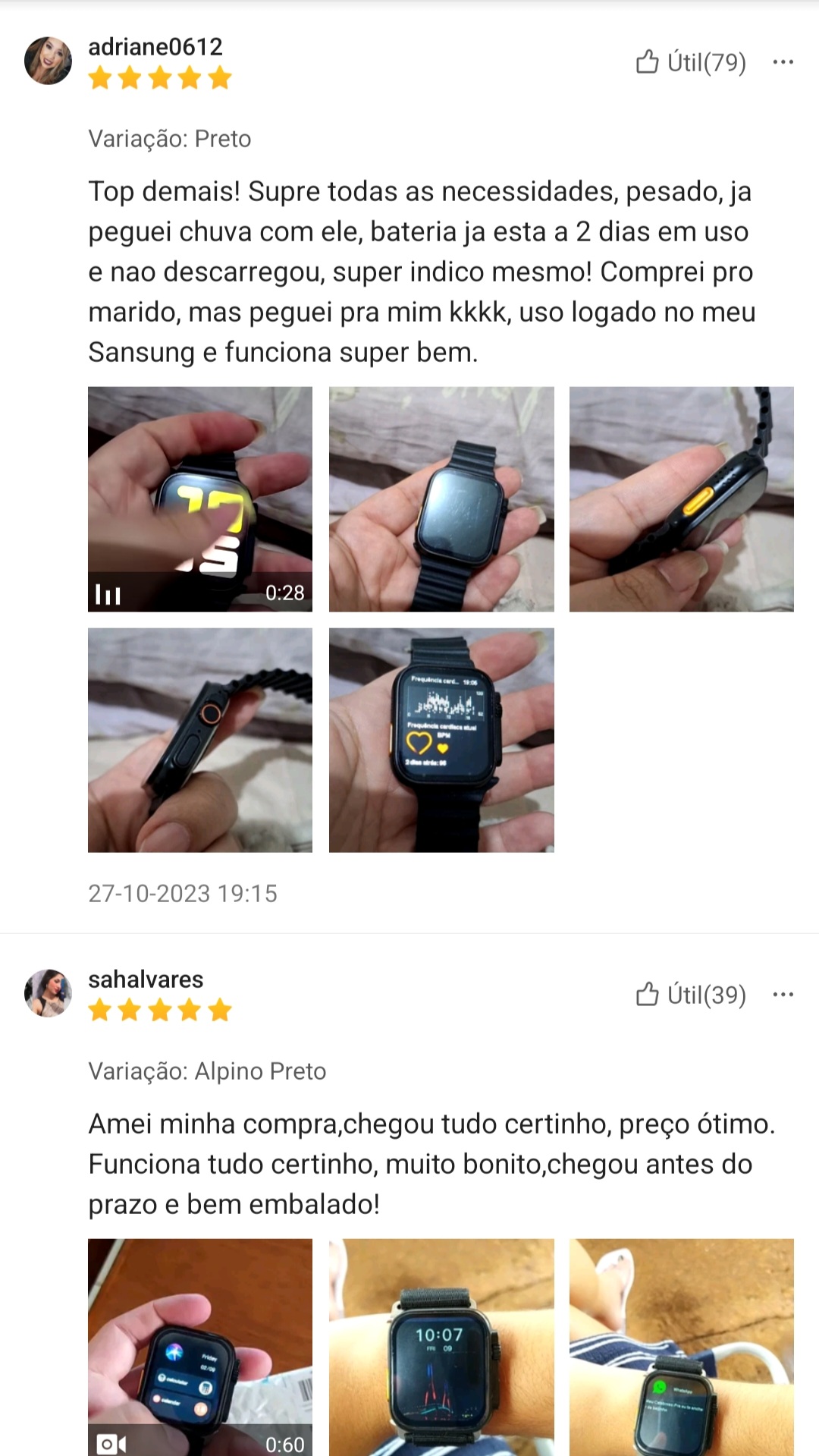Open more options on sahalvares's review

coord(783,995)
